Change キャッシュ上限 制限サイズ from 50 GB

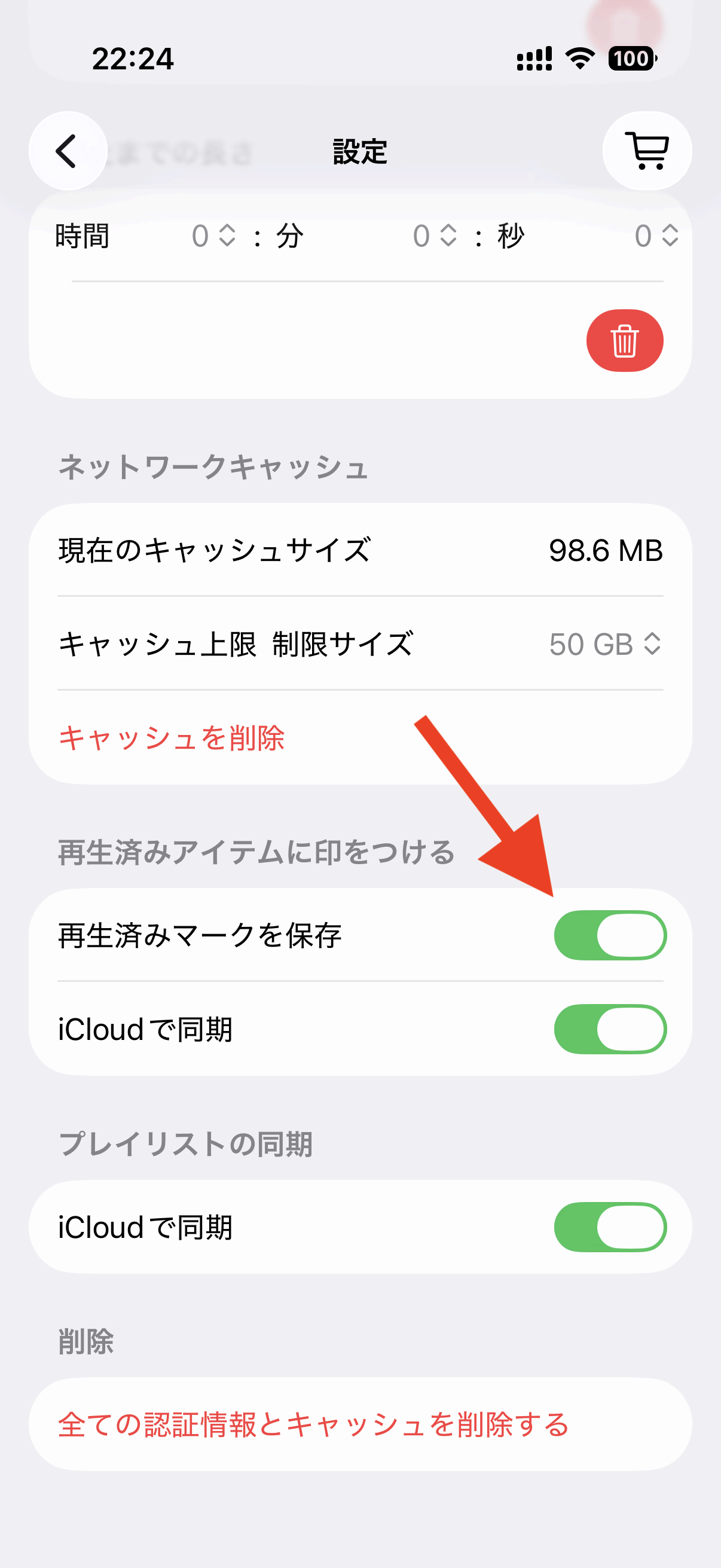[605, 644]
